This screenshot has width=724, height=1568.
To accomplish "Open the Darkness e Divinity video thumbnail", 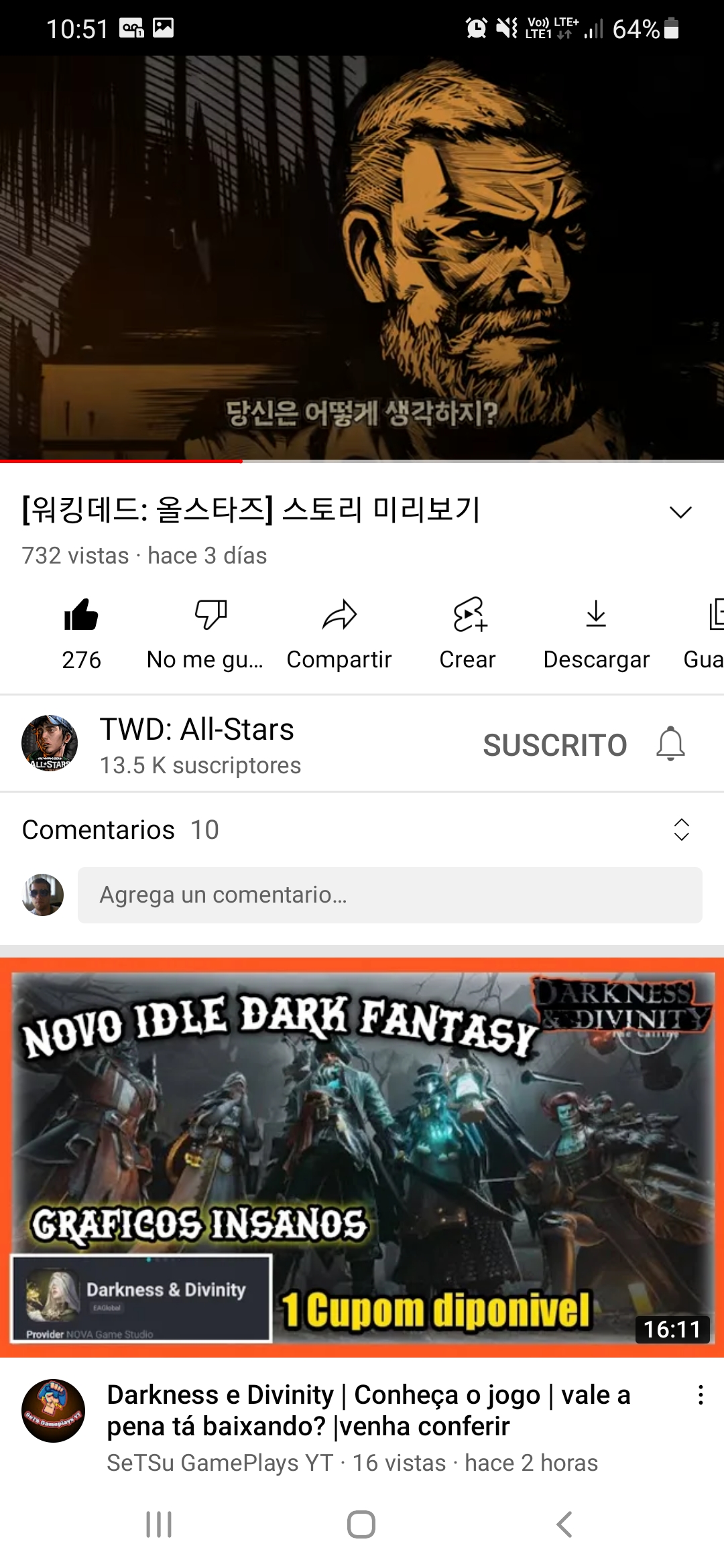I will pyautogui.click(x=362, y=1158).
